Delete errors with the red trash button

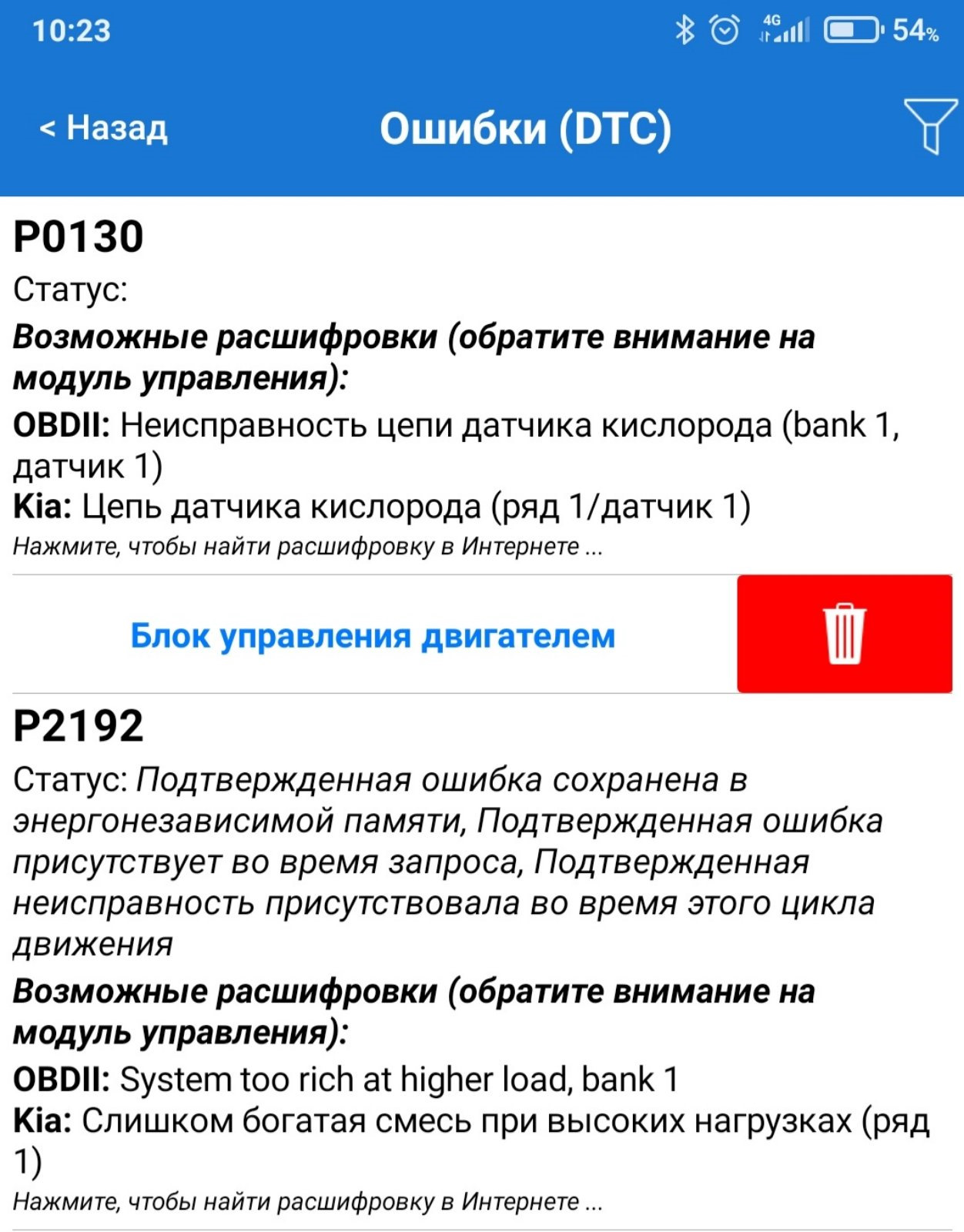point(844,634)
